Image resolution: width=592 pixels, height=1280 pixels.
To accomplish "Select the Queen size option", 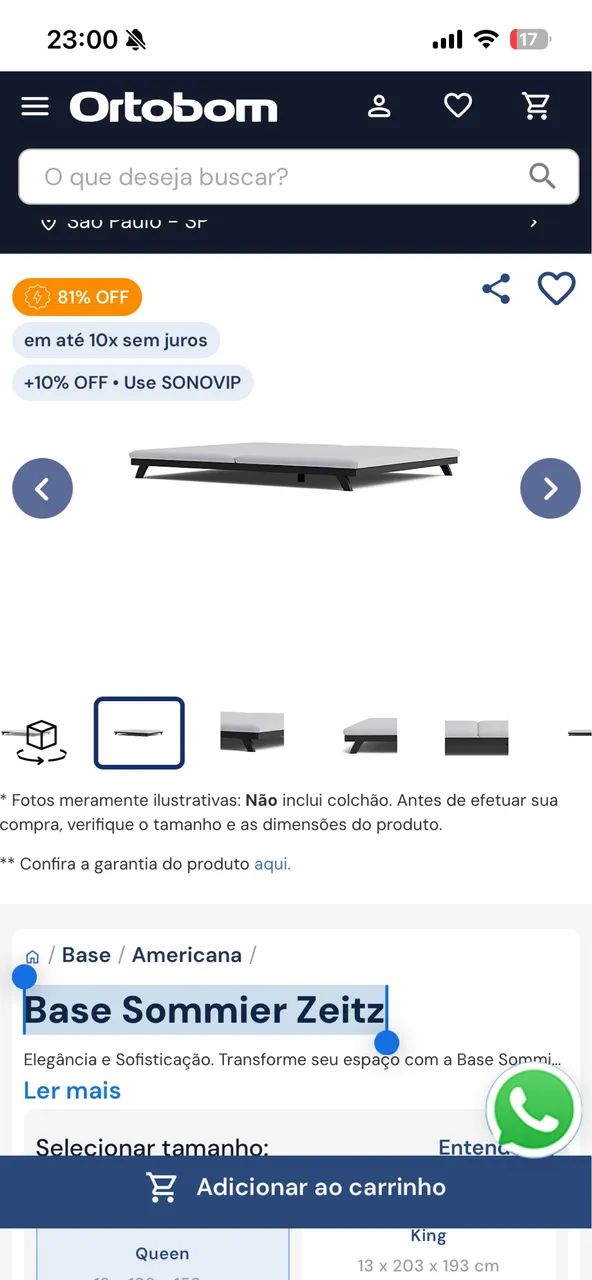I will pyautogui.click(x=162, y=1254).
